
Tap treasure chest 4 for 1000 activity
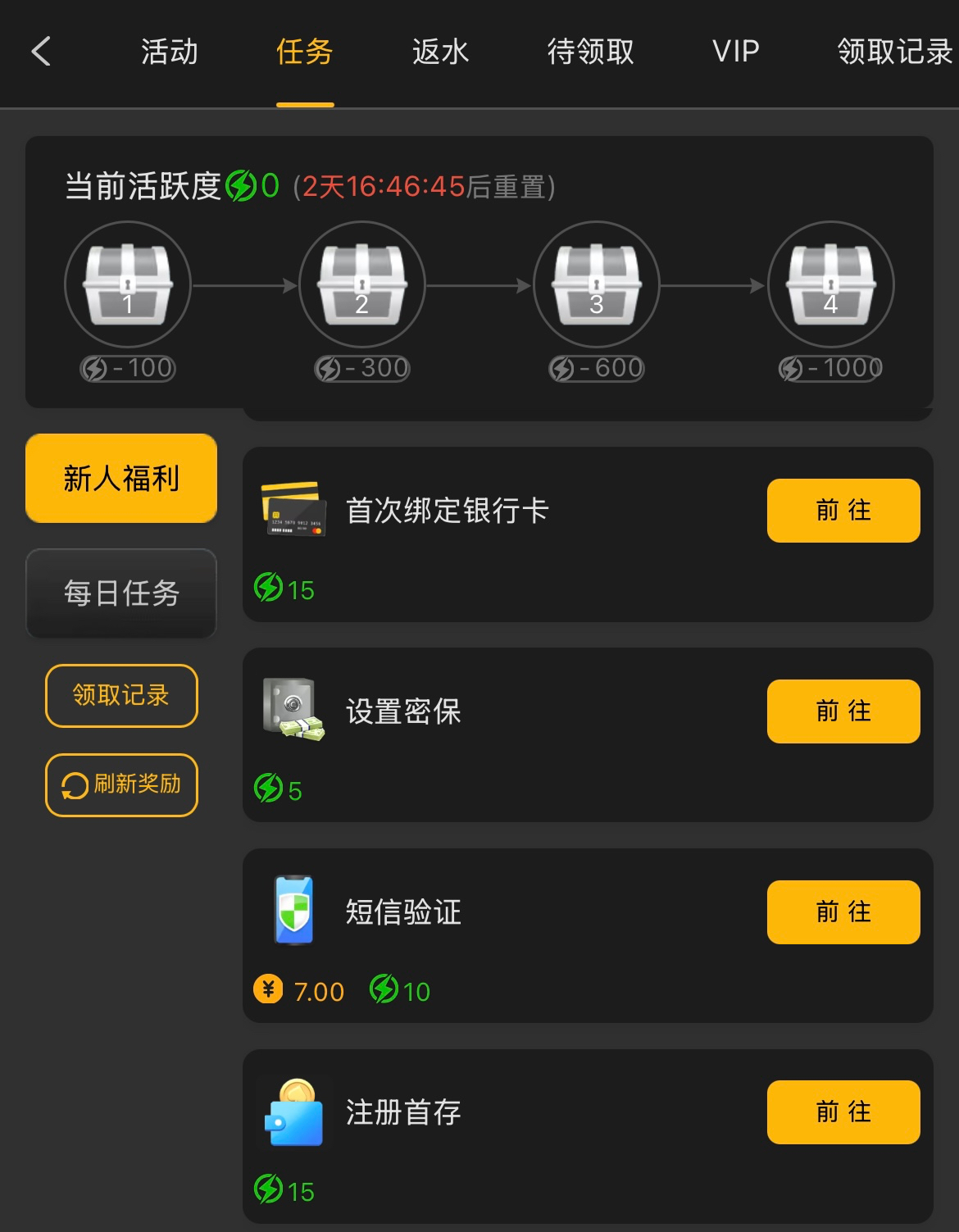point(830,284)
